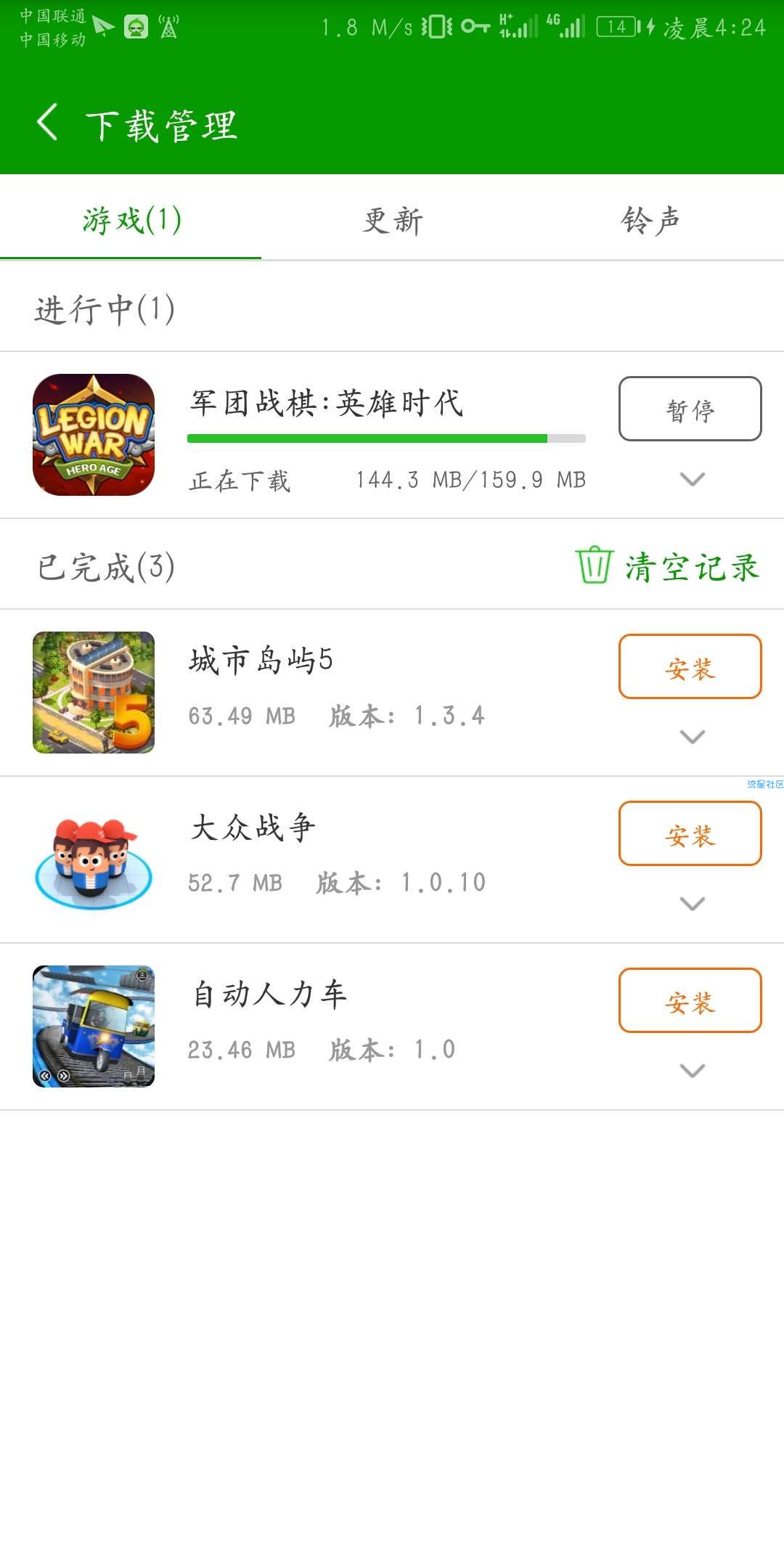784x1568 pixels.
Task: Switch to the 更新 tab
Action: coord(392,220)
